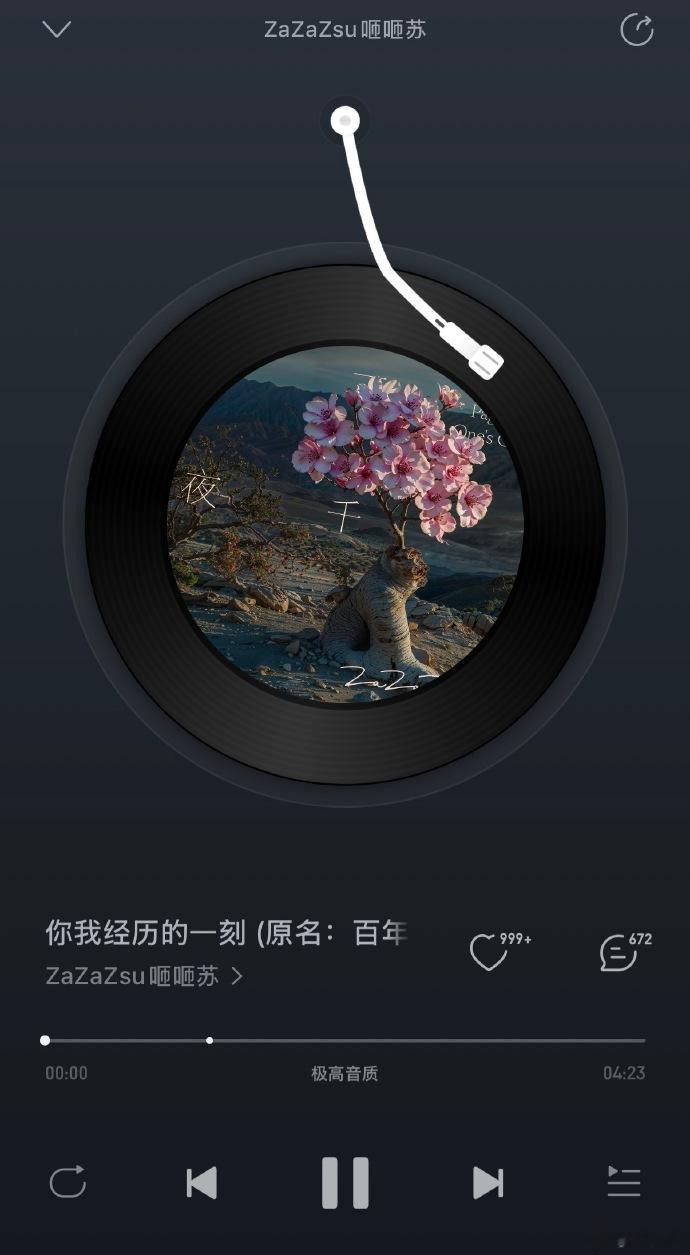Open the 672 comments

619,952
